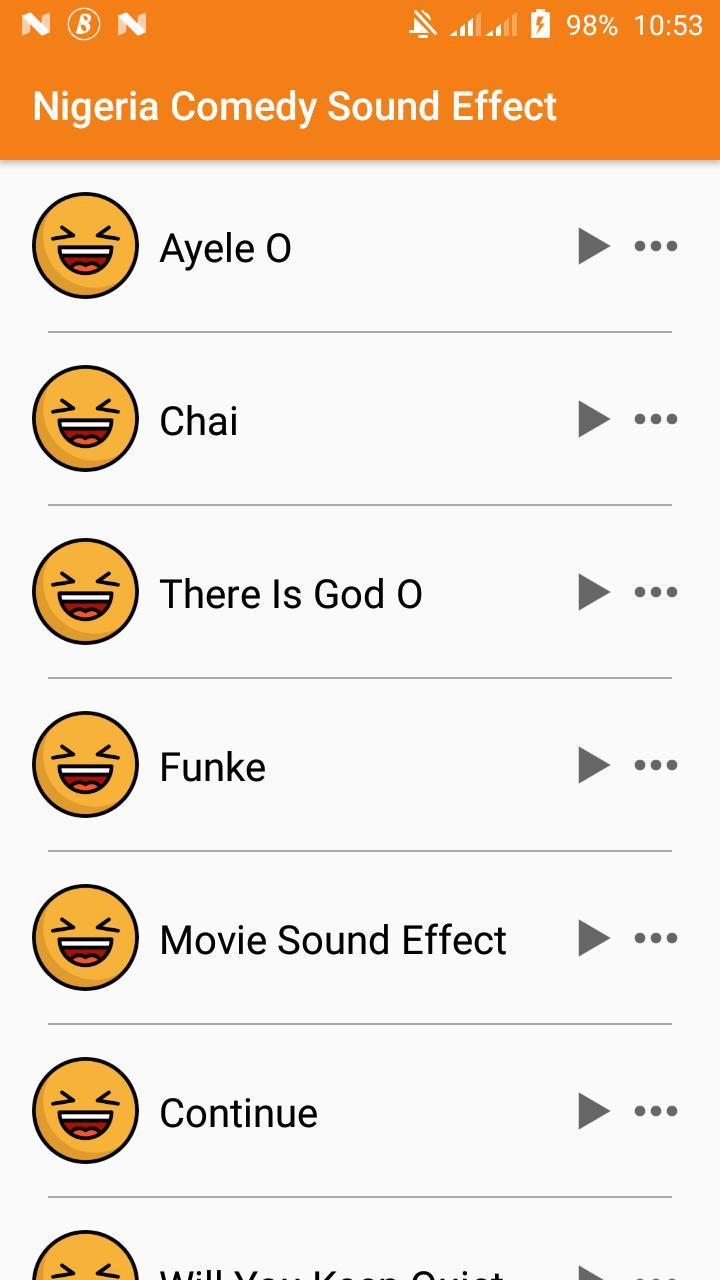Image resolution: width=720 pixels, height=1280 pixels.
Task: Tap the "Nigeria Comedy Sound Effect" title
Action: [295, 105]
